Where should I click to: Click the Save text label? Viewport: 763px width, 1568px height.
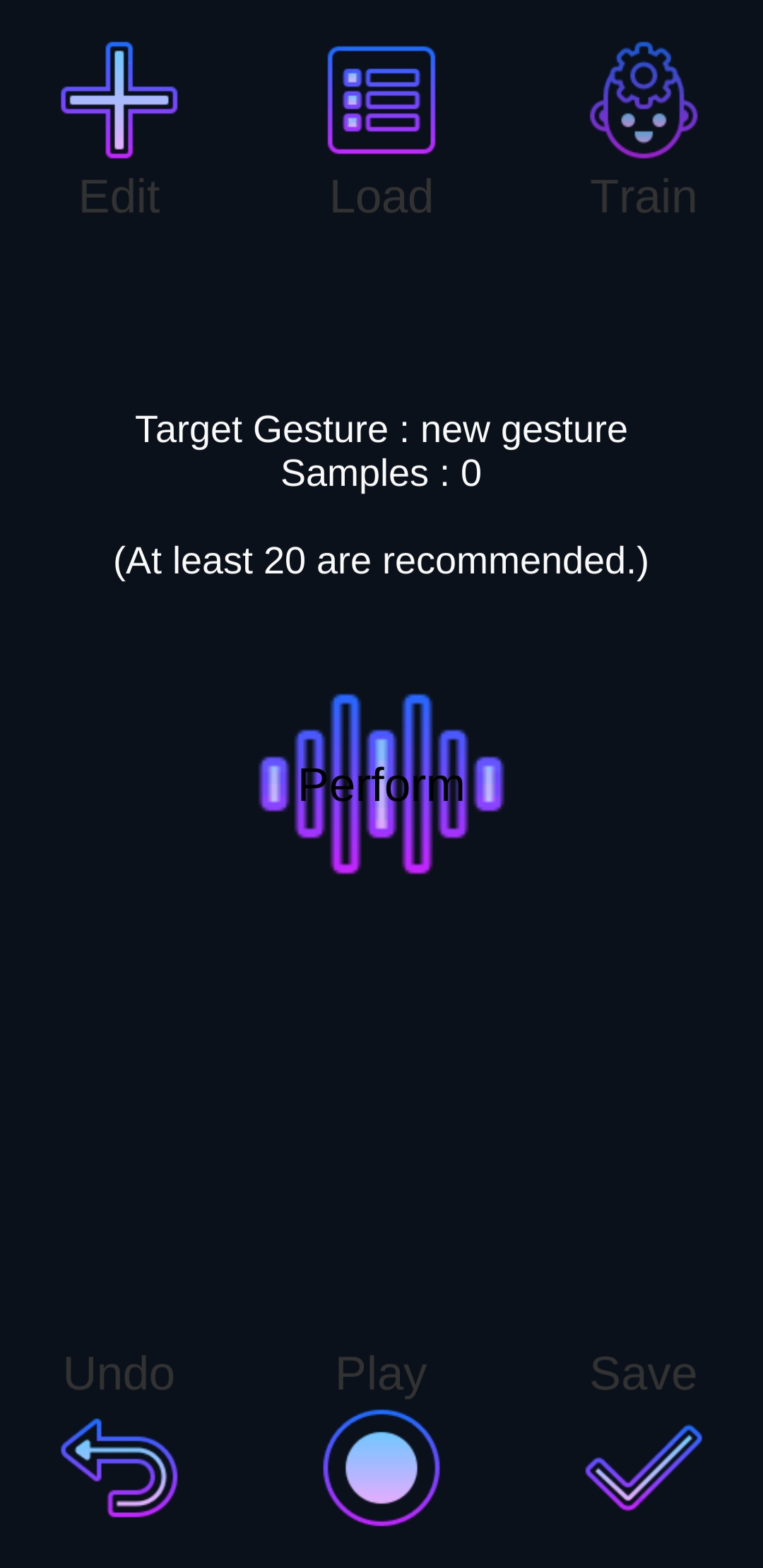pos(643,1372)
